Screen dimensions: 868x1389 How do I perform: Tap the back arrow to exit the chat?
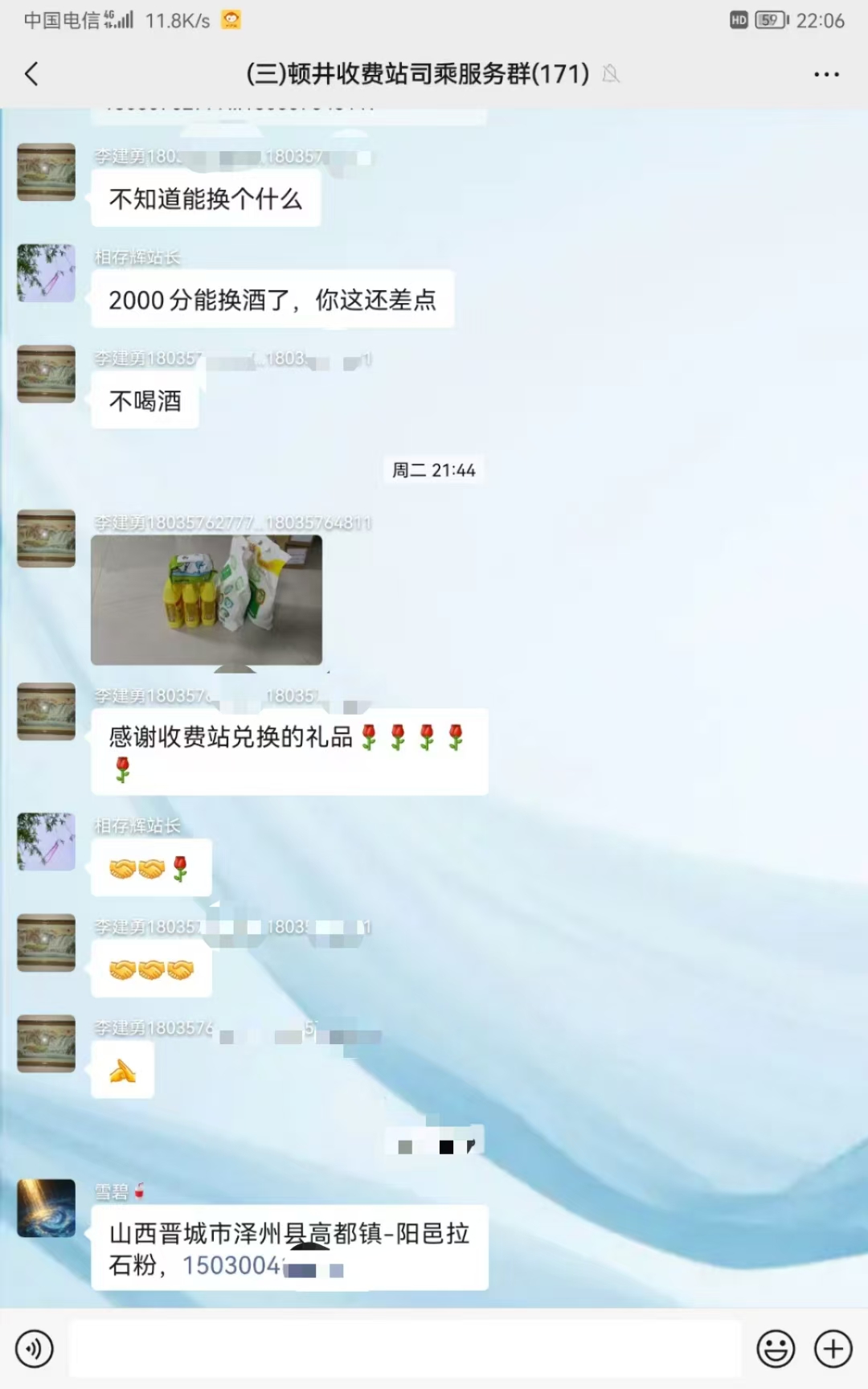point(31,73)
